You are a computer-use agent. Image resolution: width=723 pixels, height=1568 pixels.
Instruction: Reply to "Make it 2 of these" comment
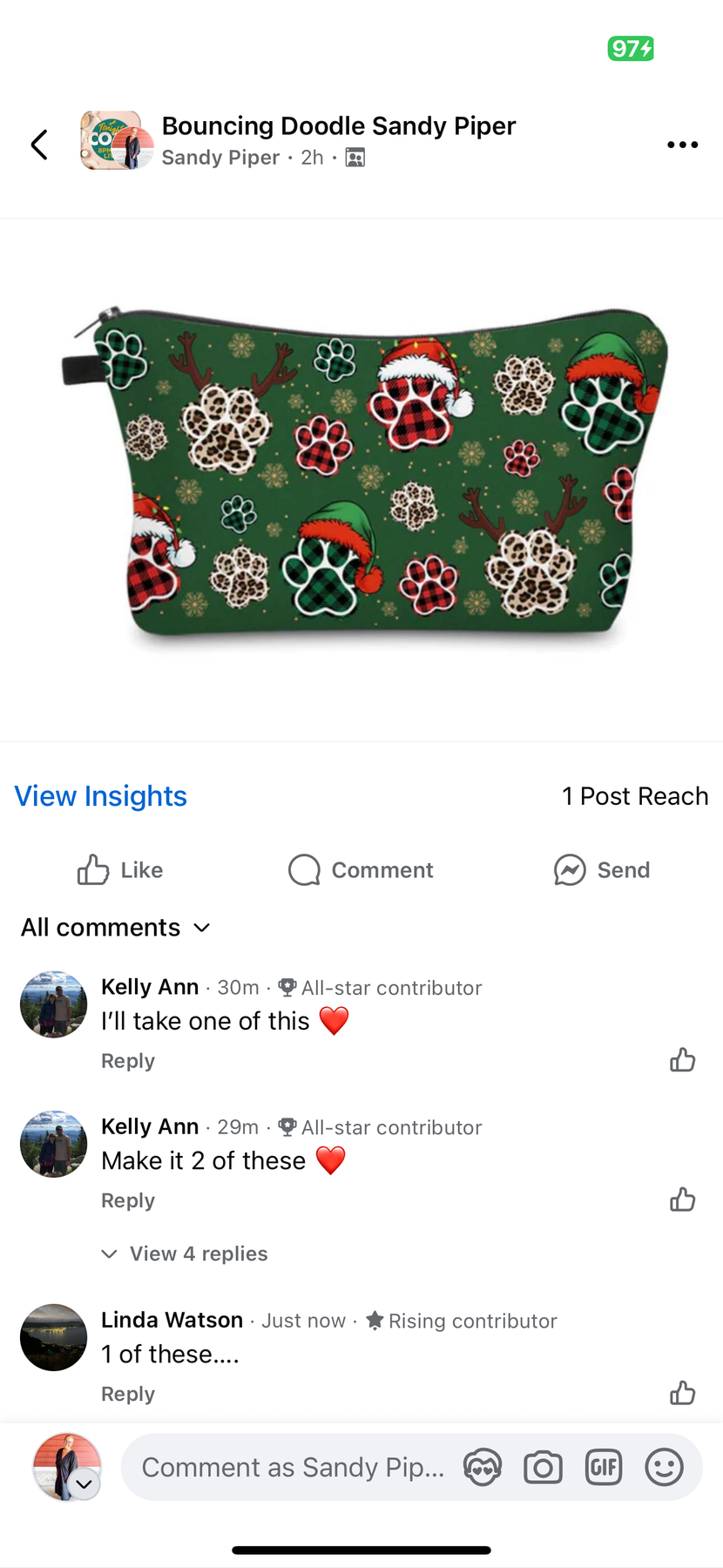click(128, 1200)
